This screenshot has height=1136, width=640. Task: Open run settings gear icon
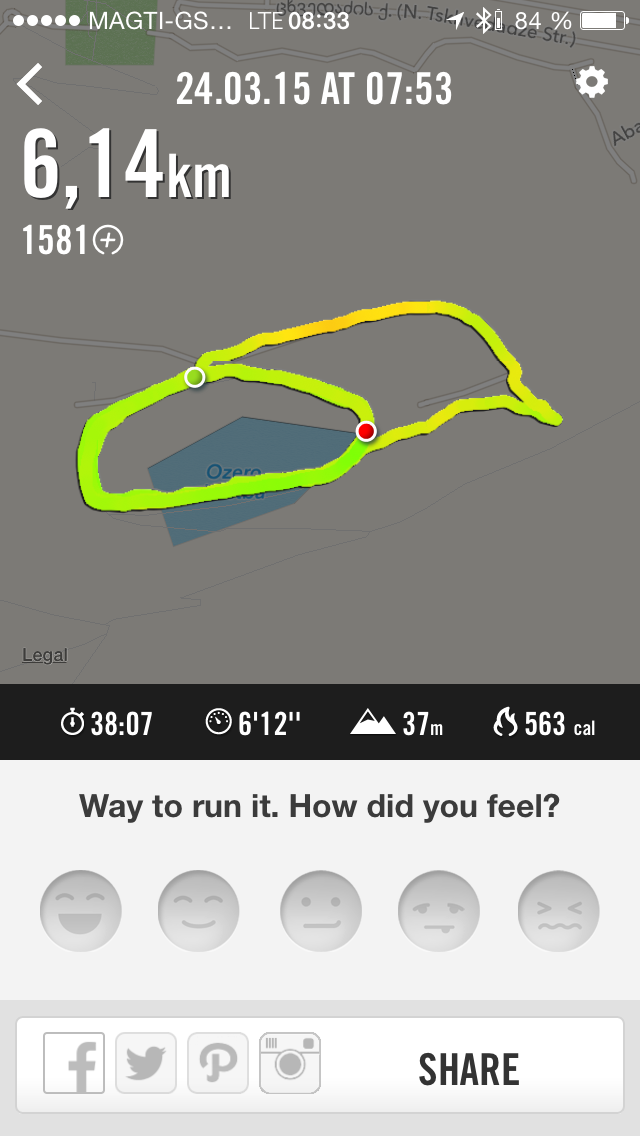coord(591,82)
